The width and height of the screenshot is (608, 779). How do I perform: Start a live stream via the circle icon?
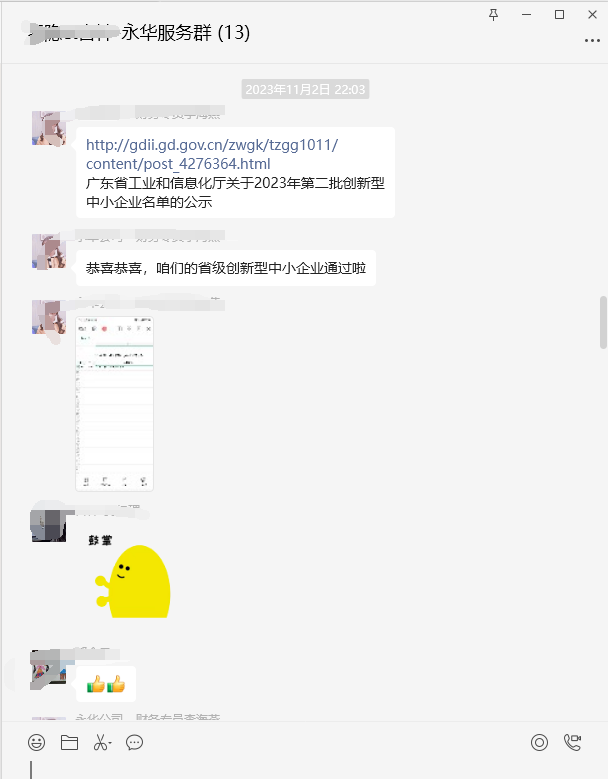pyautogui.click(x=539, y=742)
